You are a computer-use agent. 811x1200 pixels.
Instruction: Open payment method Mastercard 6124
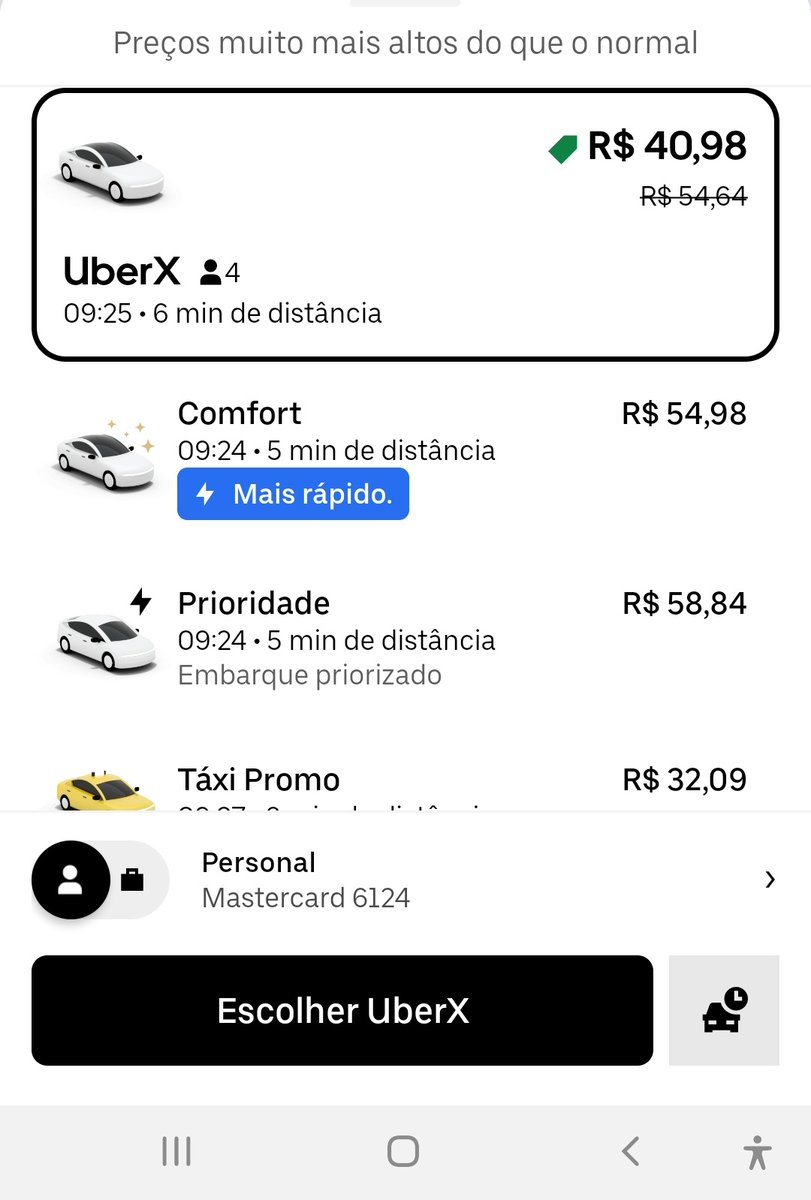pos(480,880)
